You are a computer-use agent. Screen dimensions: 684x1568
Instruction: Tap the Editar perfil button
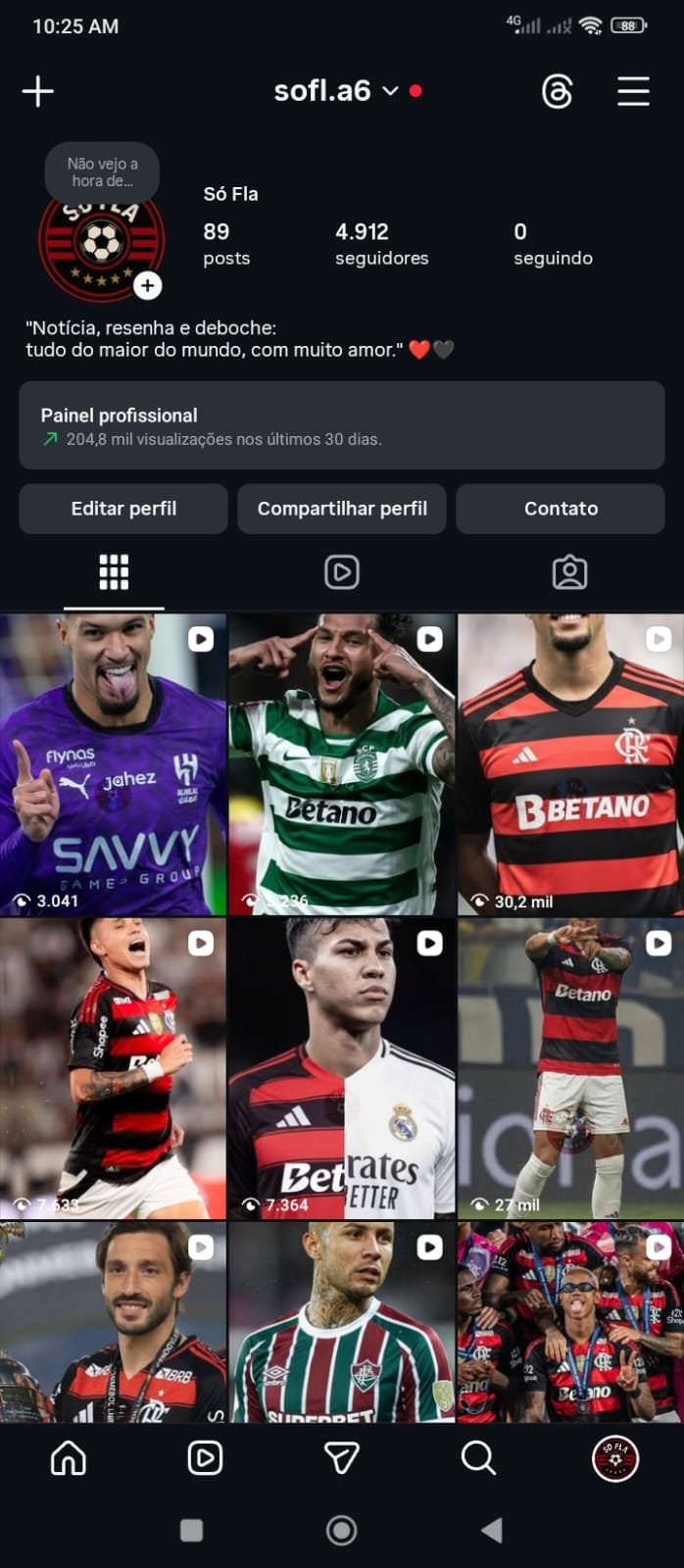pos(123,509)
